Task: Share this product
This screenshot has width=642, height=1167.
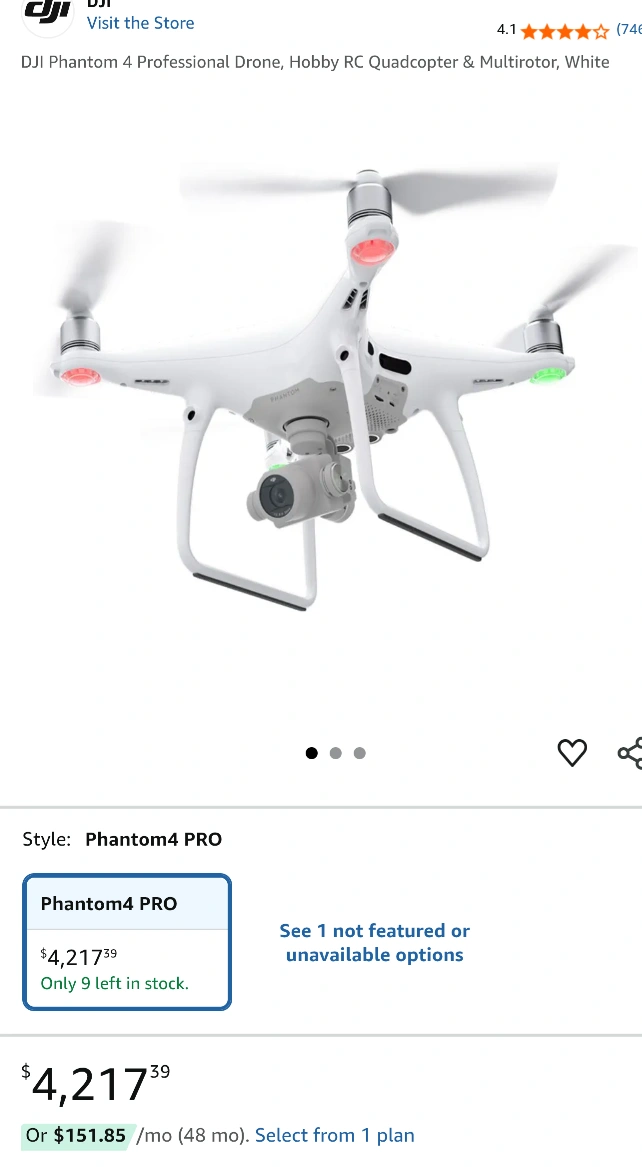Action: tap(630, 753)
